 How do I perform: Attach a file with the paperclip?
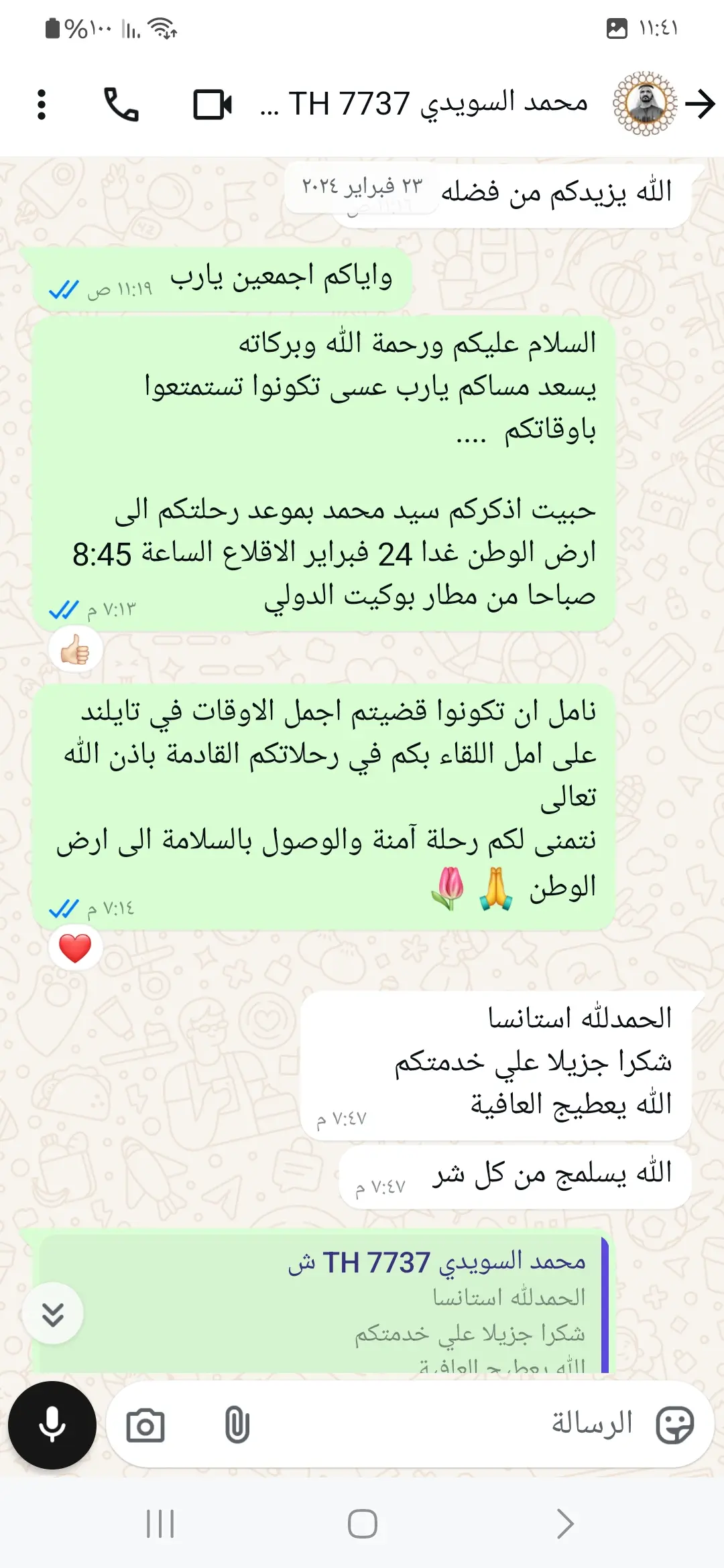[237, 1425]
